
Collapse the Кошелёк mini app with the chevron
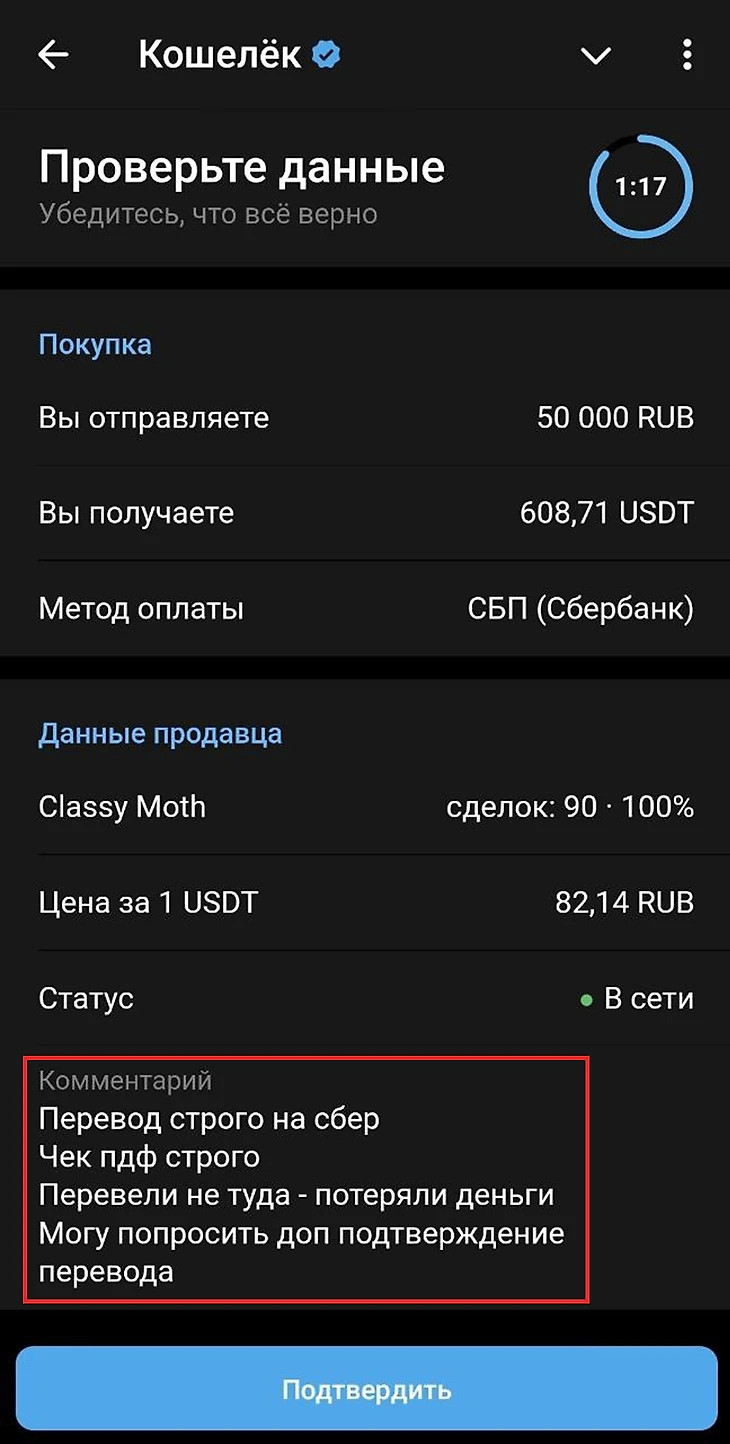596,56
